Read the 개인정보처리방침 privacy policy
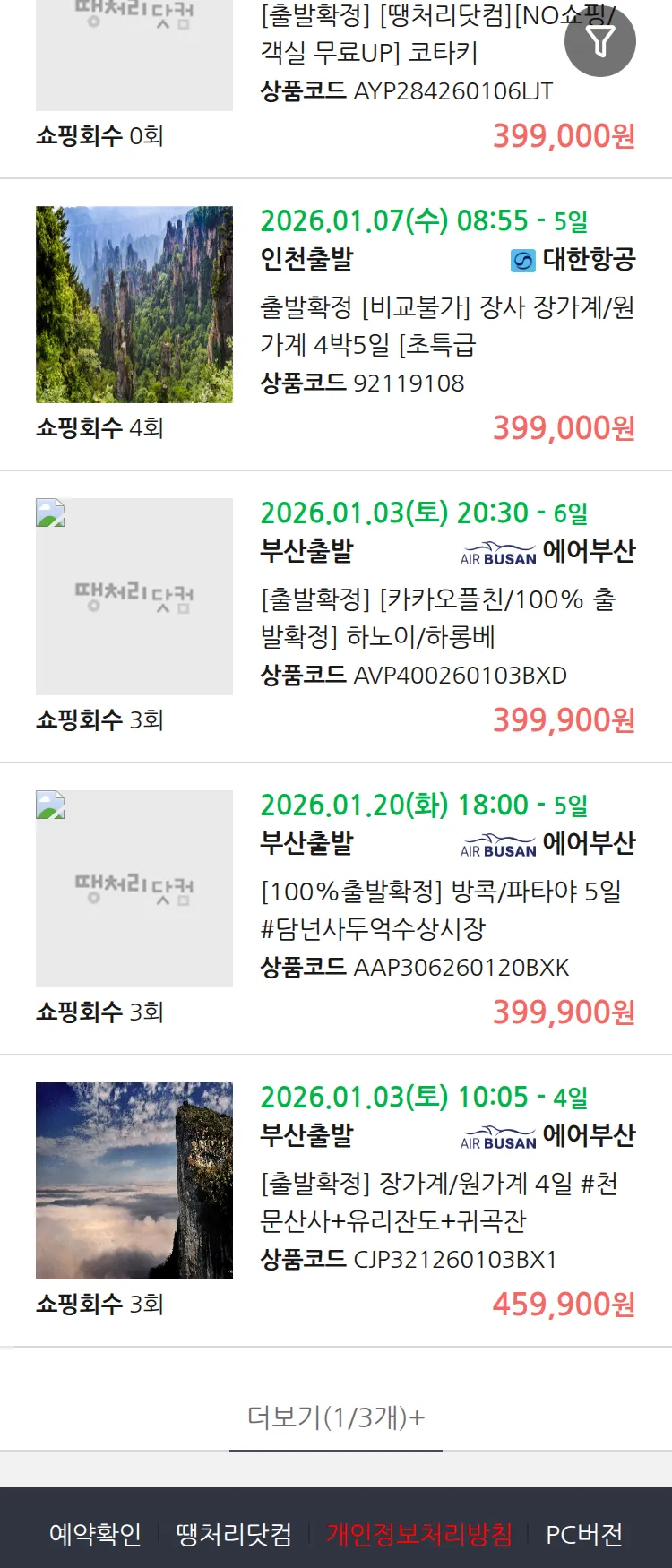The height and width of the screenshot is (1568, 672). click(418, 1534)
